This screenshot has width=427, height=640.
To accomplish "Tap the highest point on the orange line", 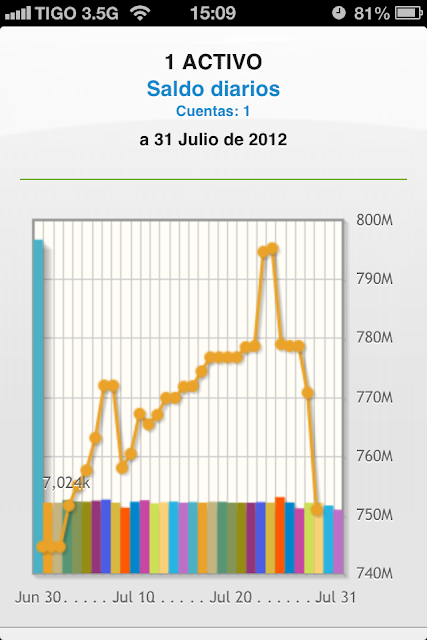I will [x=273, y=249].
